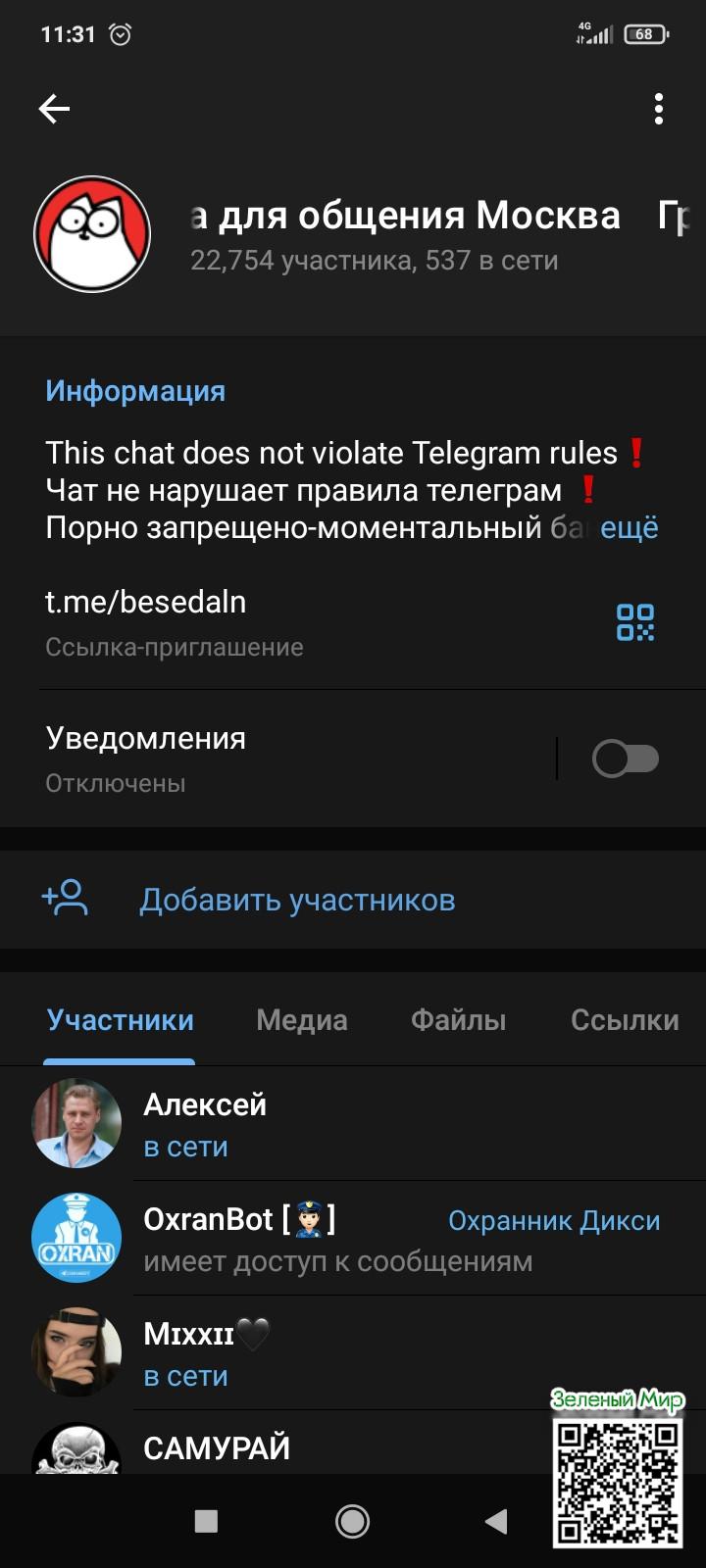Screen dimensions: 706x1568
Task: Tap the system home button
Action: 352,1521
